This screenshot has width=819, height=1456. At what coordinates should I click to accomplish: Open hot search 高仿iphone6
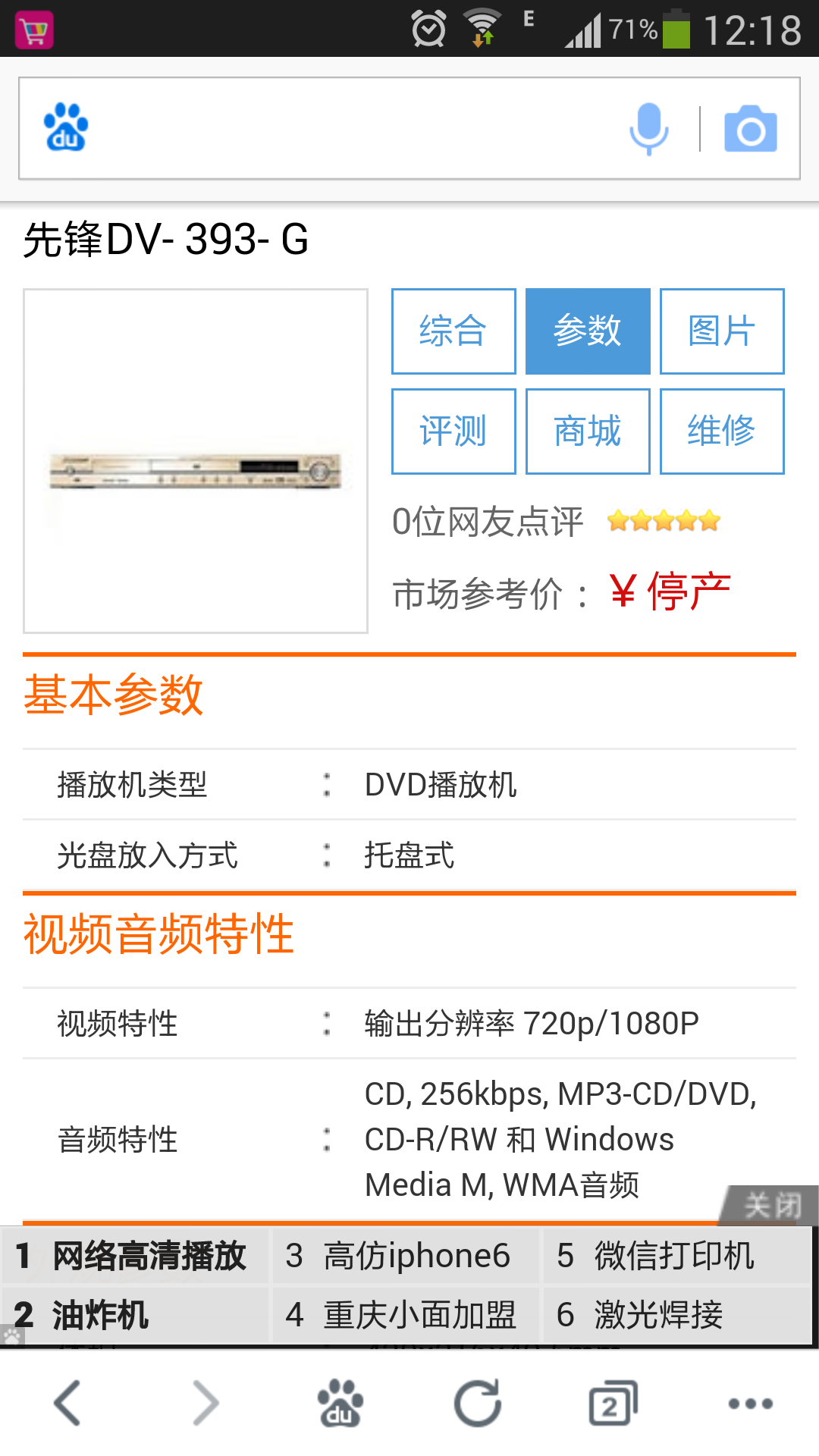(x=406, y=1256)
